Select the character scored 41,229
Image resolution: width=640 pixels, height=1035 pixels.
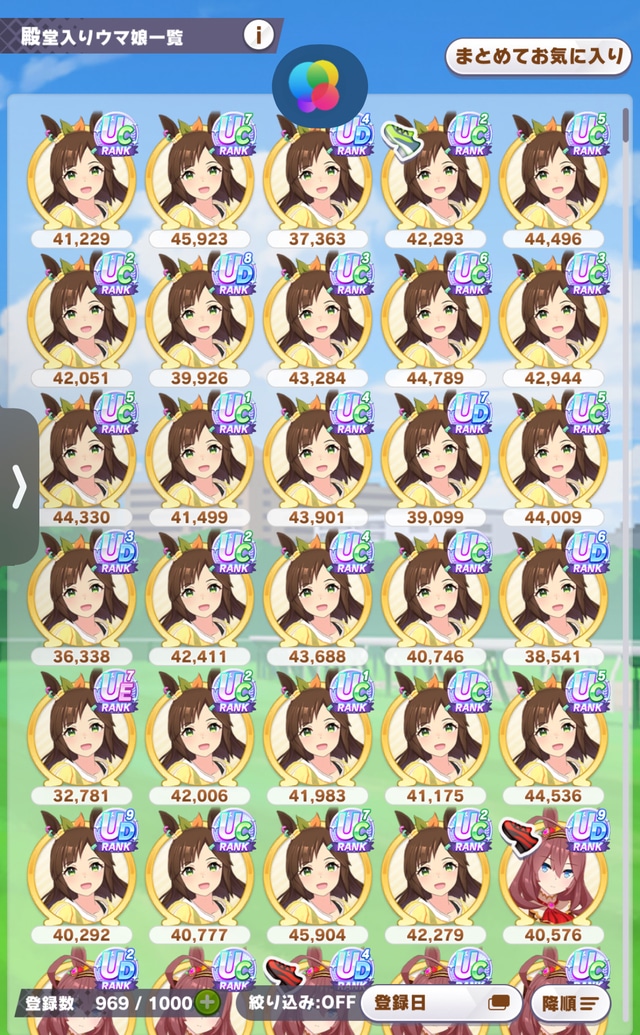coord(82,175)
